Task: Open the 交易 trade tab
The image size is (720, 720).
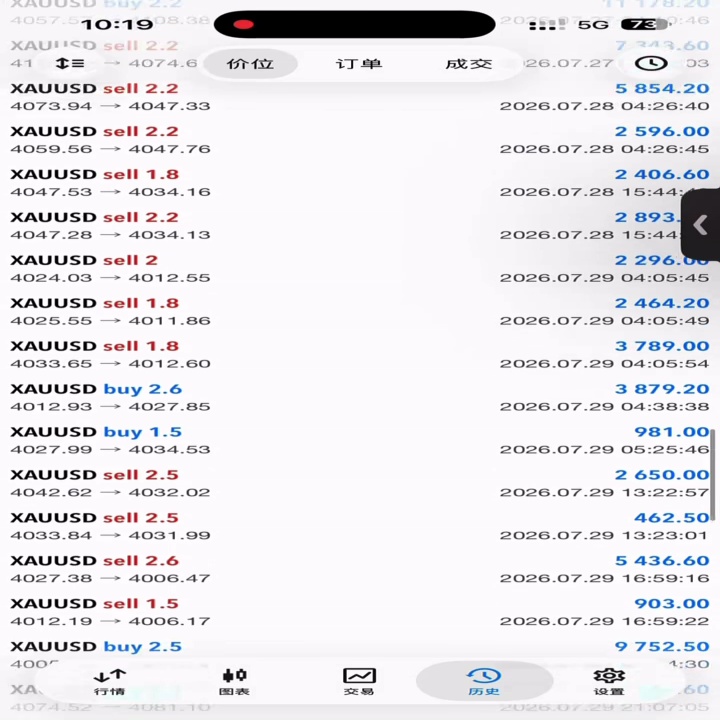Action: (x=359, y=682)
